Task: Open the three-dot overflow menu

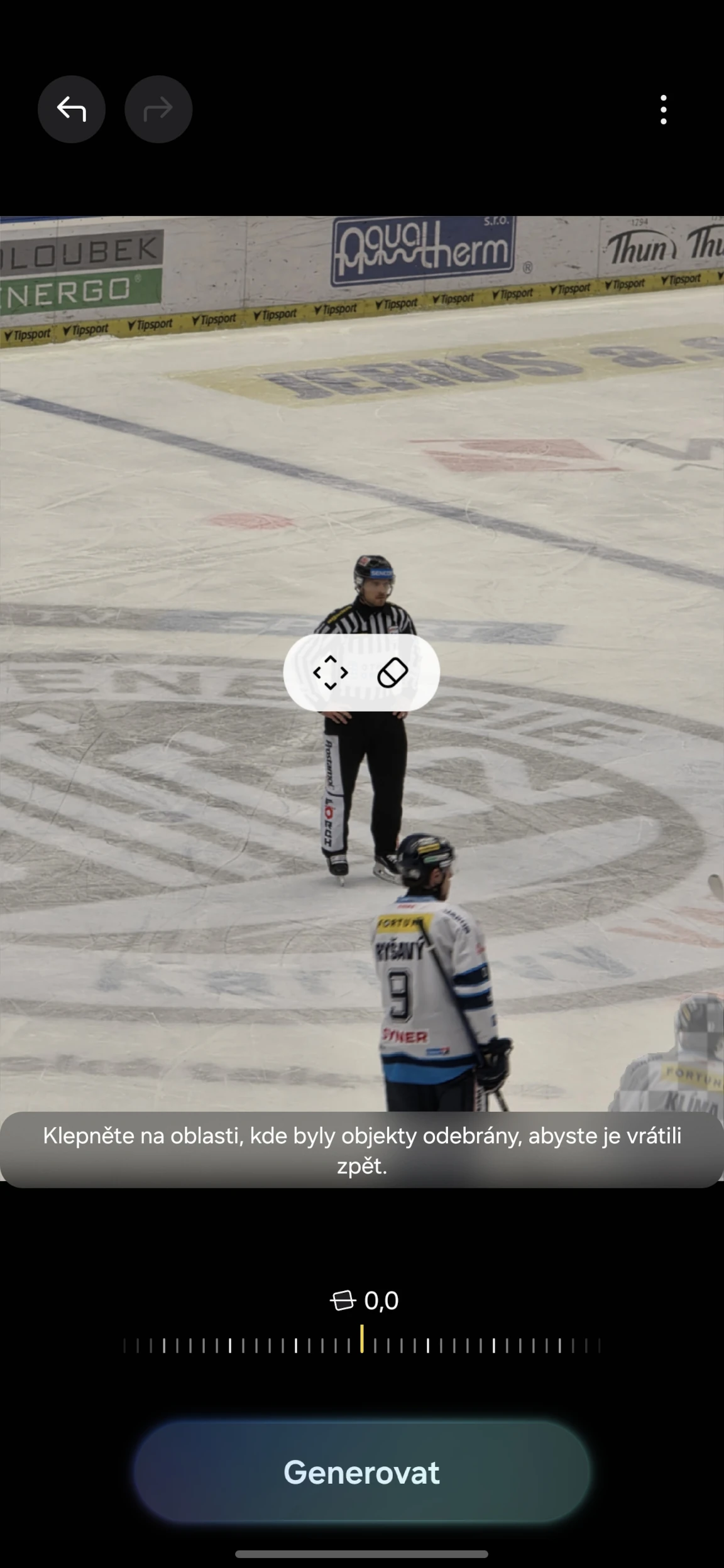Action: pos(664,110)
